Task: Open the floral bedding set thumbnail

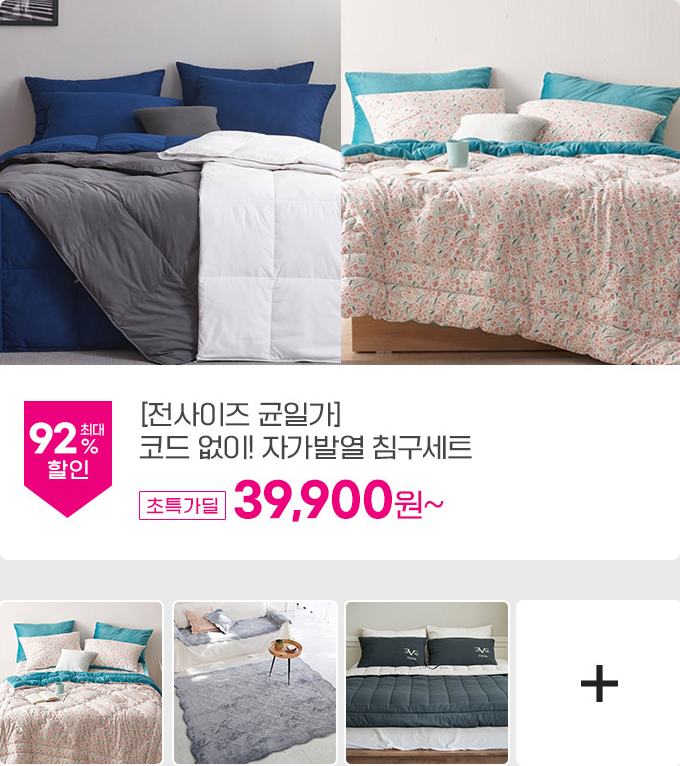Action: [x=81, y=683]
